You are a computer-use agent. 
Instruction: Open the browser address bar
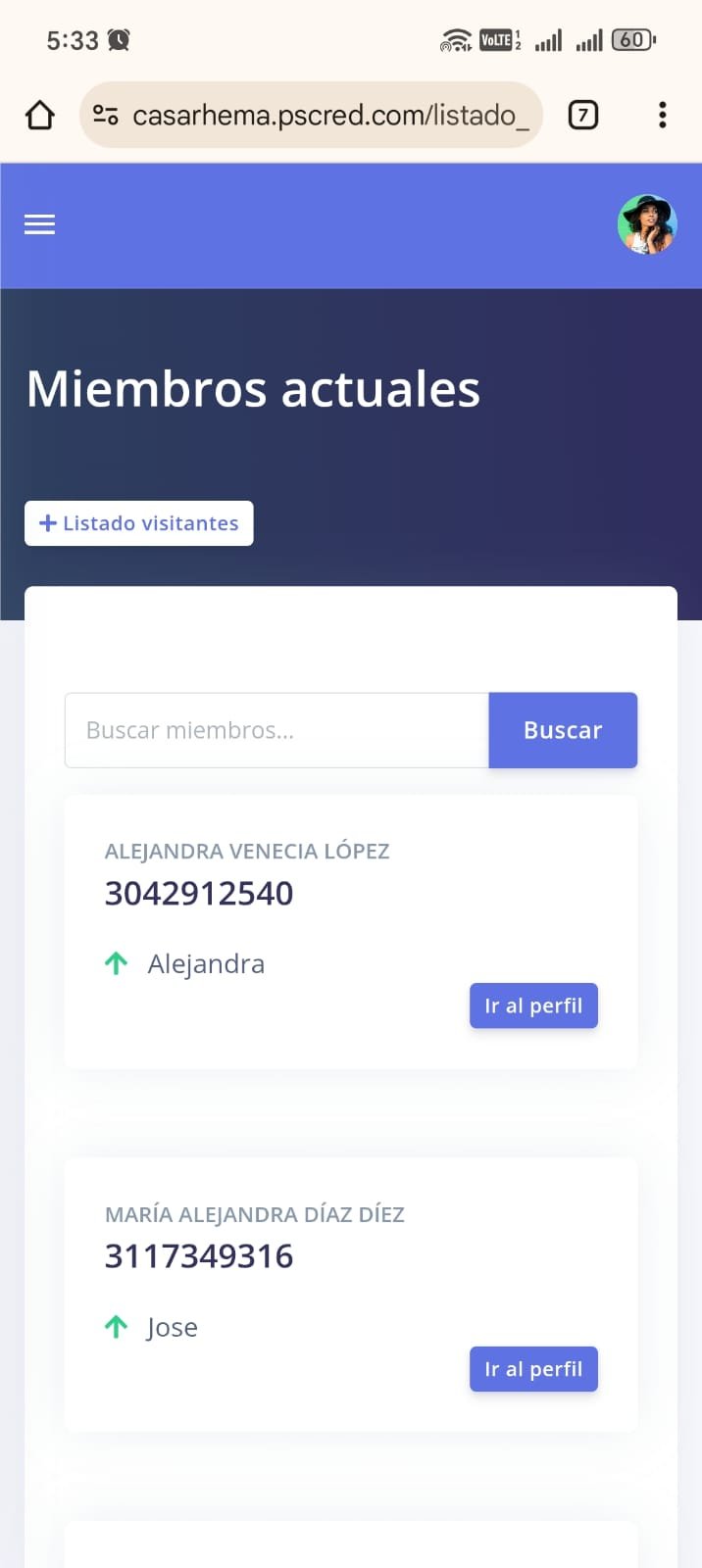tap(324, 116)
